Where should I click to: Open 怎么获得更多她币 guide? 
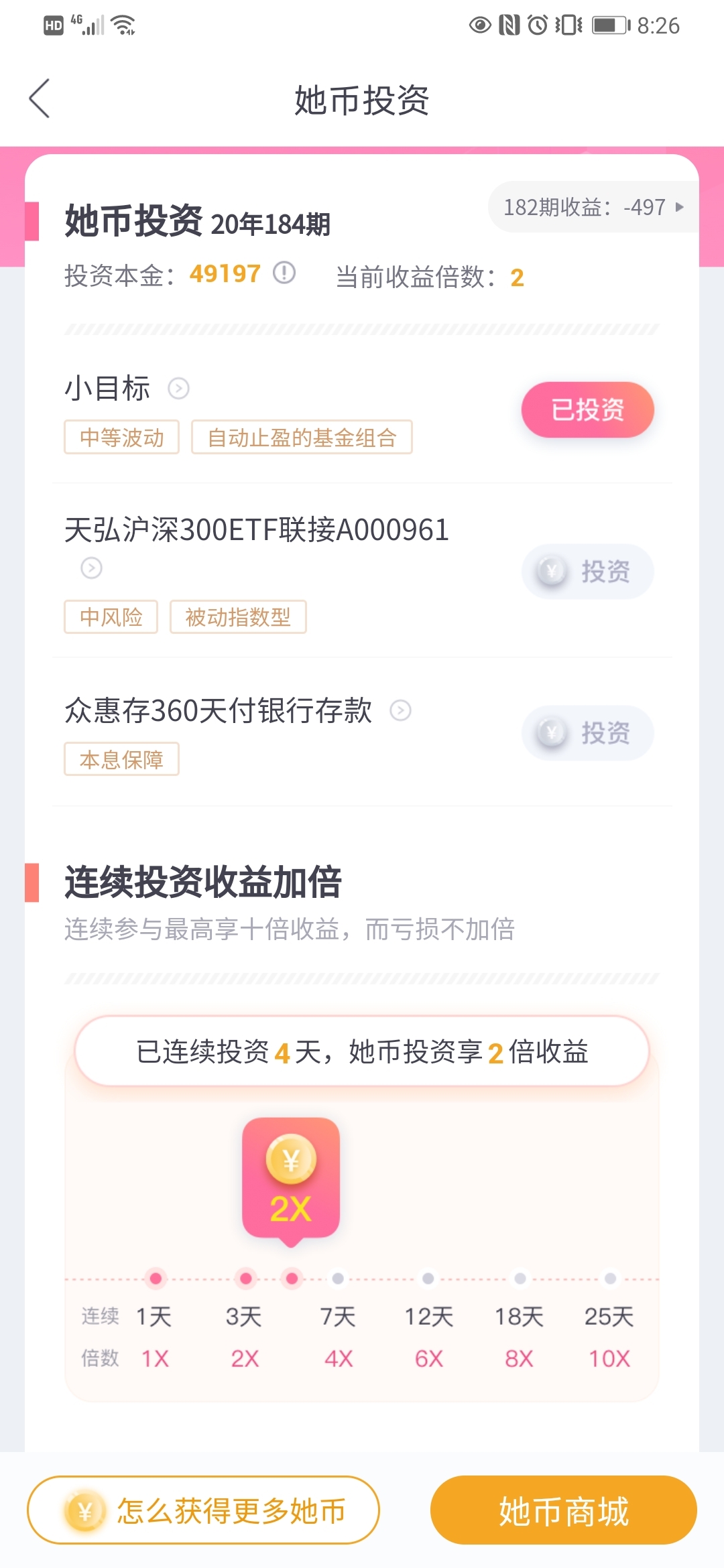point(203,1510)
